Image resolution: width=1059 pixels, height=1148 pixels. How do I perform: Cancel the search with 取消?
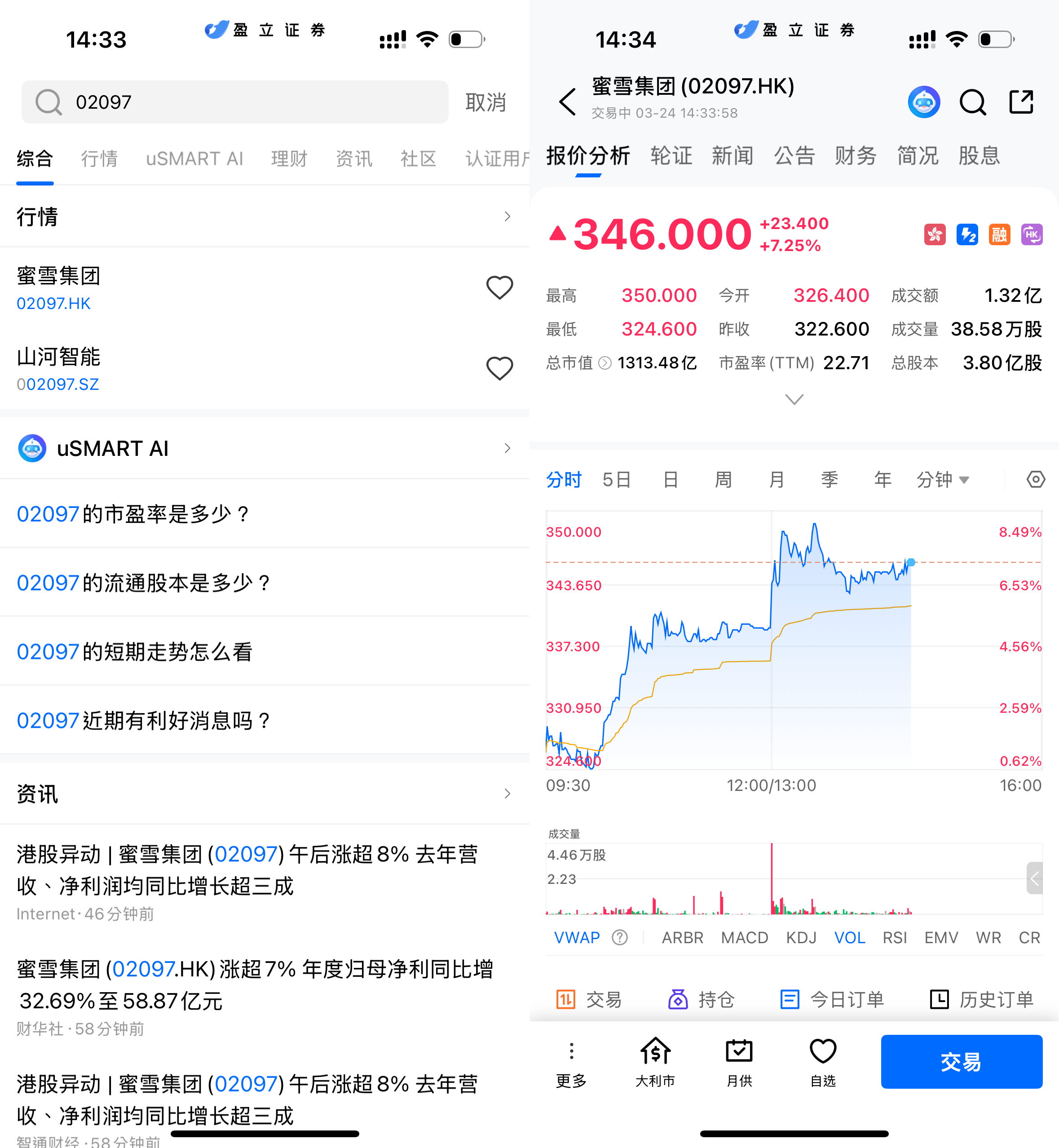(x=485, y=102)
